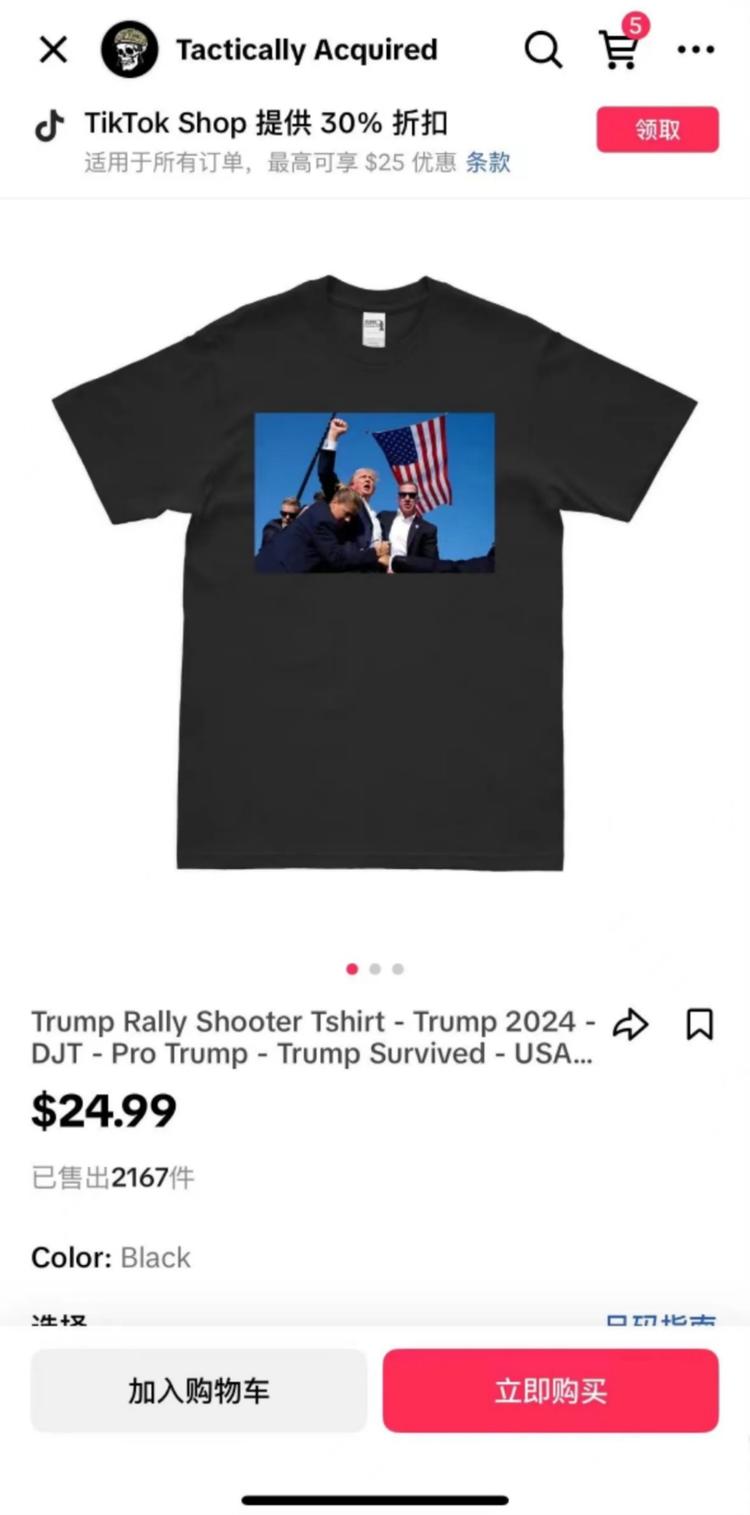Screen dimensions: 750x1515
Task: Open the shopping cart
Action: click(x=619, y=49)
